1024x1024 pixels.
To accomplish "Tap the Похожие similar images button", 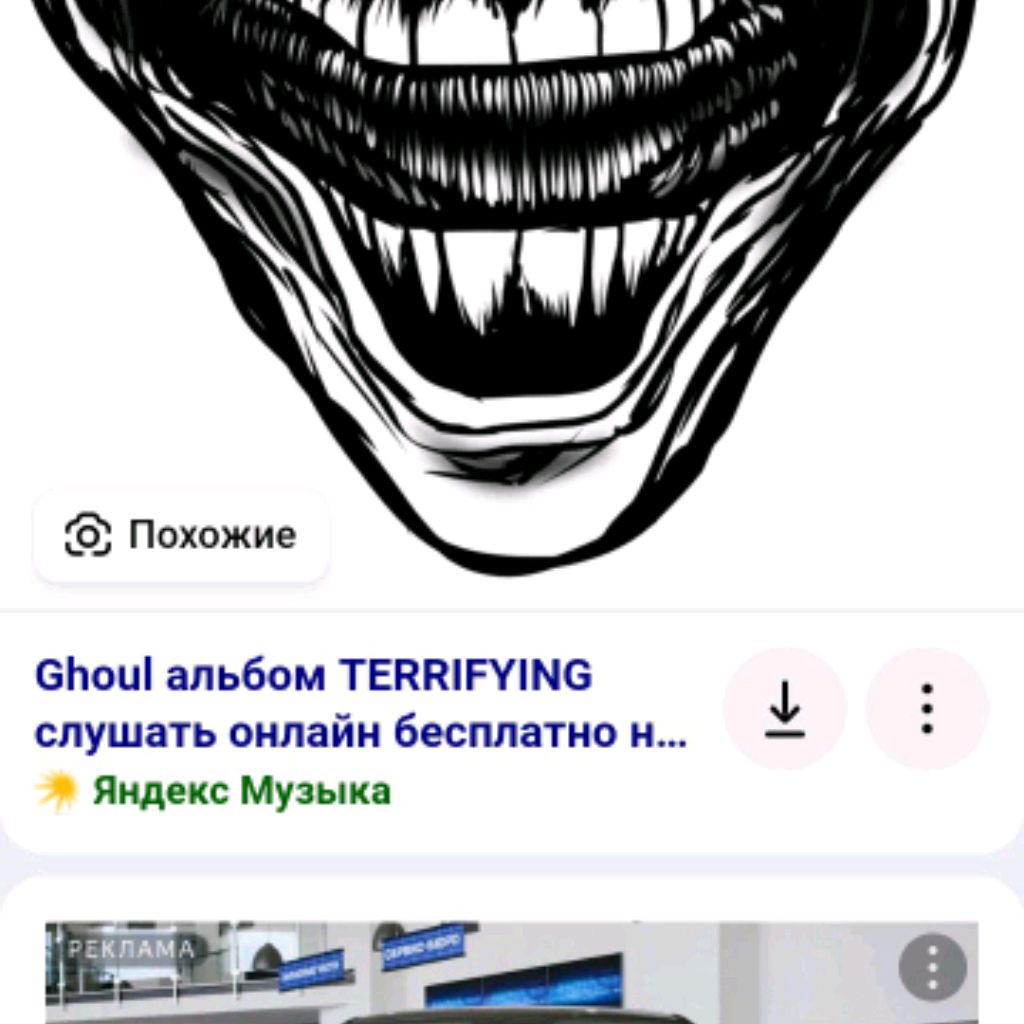I will click(181, 536).
